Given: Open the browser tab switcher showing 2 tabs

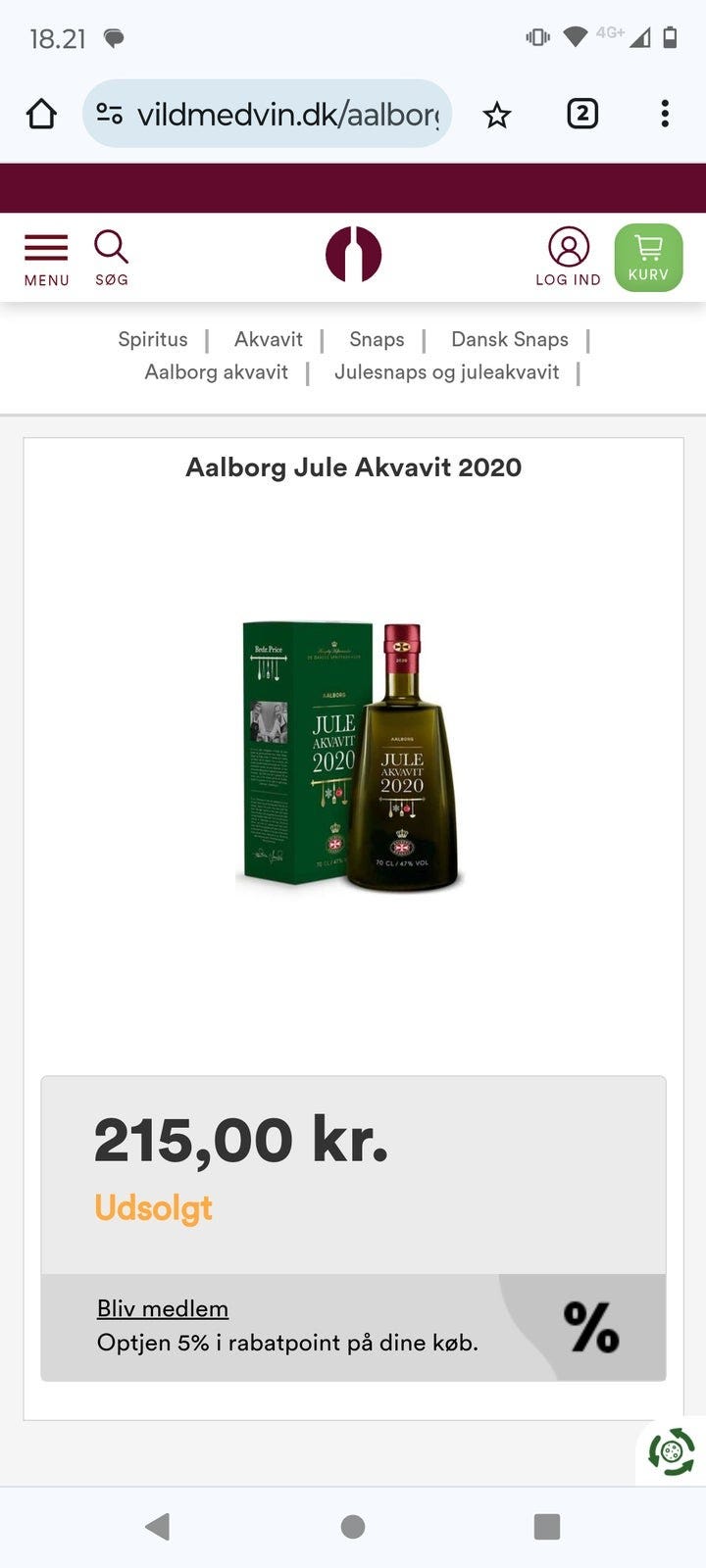Looking at the screenshot, I should click(x=581, y=114).
